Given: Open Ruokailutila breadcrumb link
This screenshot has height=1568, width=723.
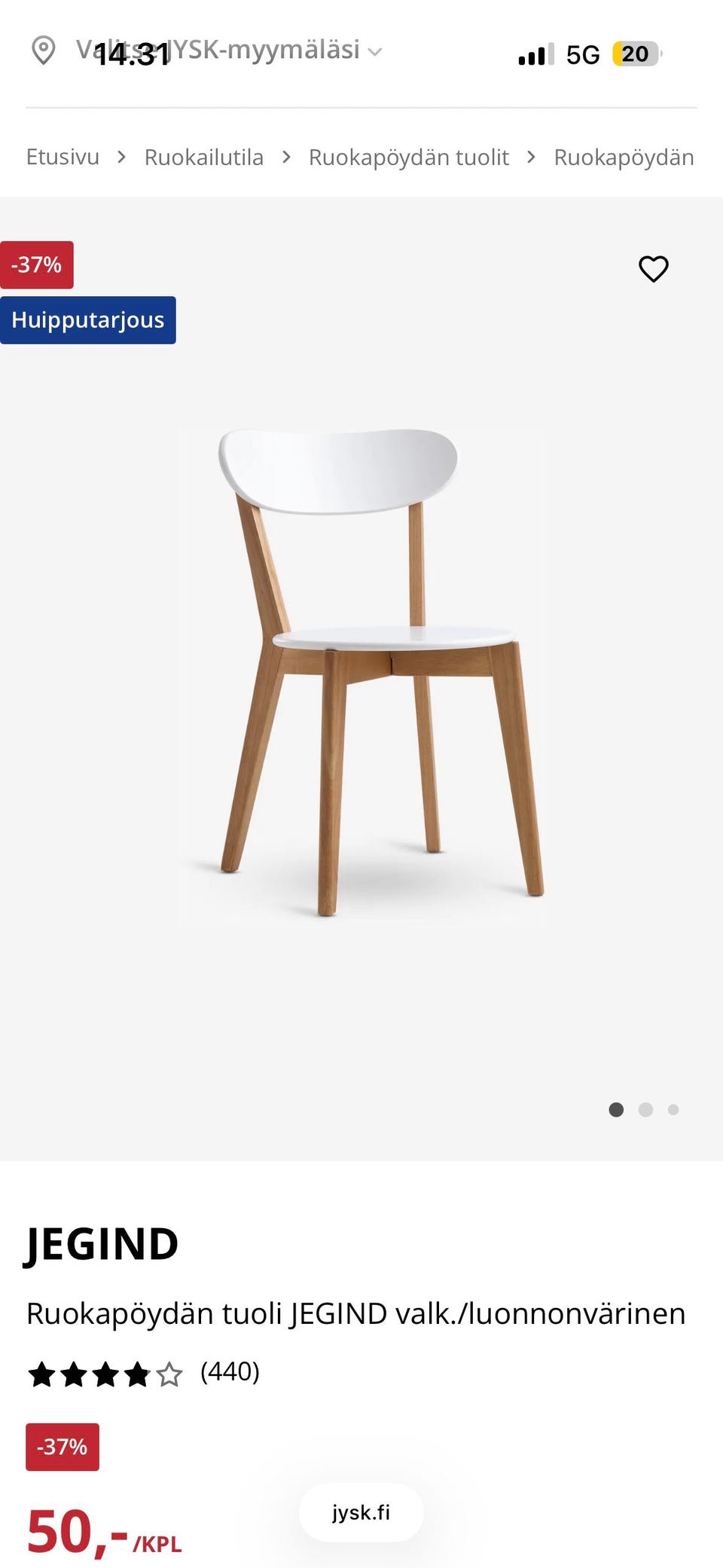Looking at the screenshot, I should (203, 157).
